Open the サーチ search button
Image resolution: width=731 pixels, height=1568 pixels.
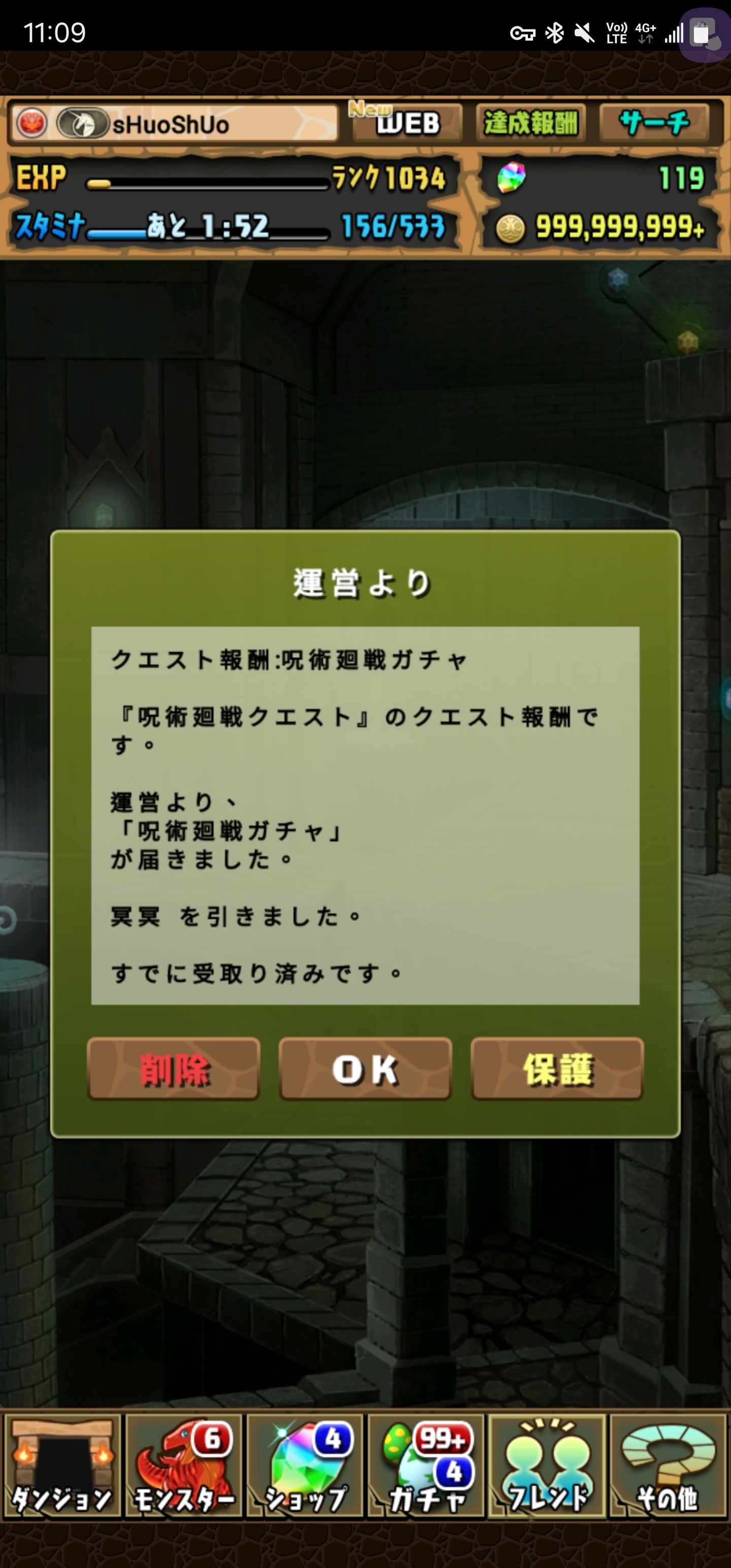[x=654, y=123]
